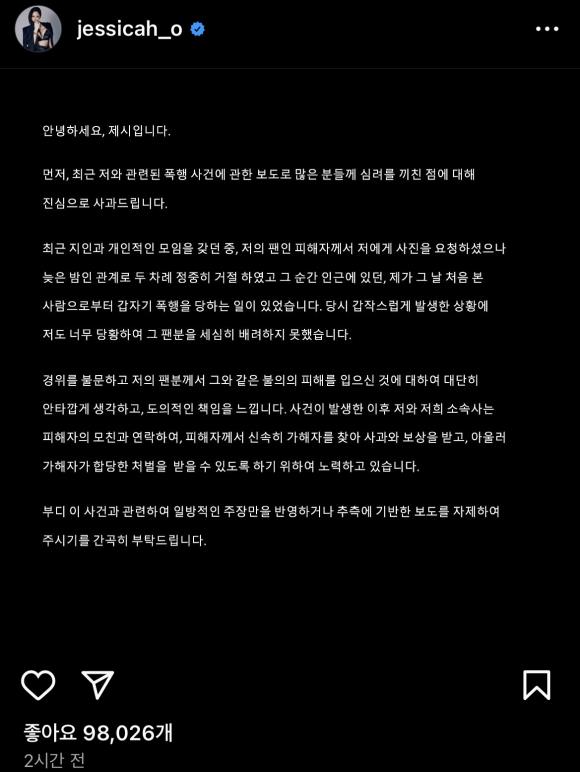
Task: Share the post via paper plane icon
Action: click(x=97, y=684)
